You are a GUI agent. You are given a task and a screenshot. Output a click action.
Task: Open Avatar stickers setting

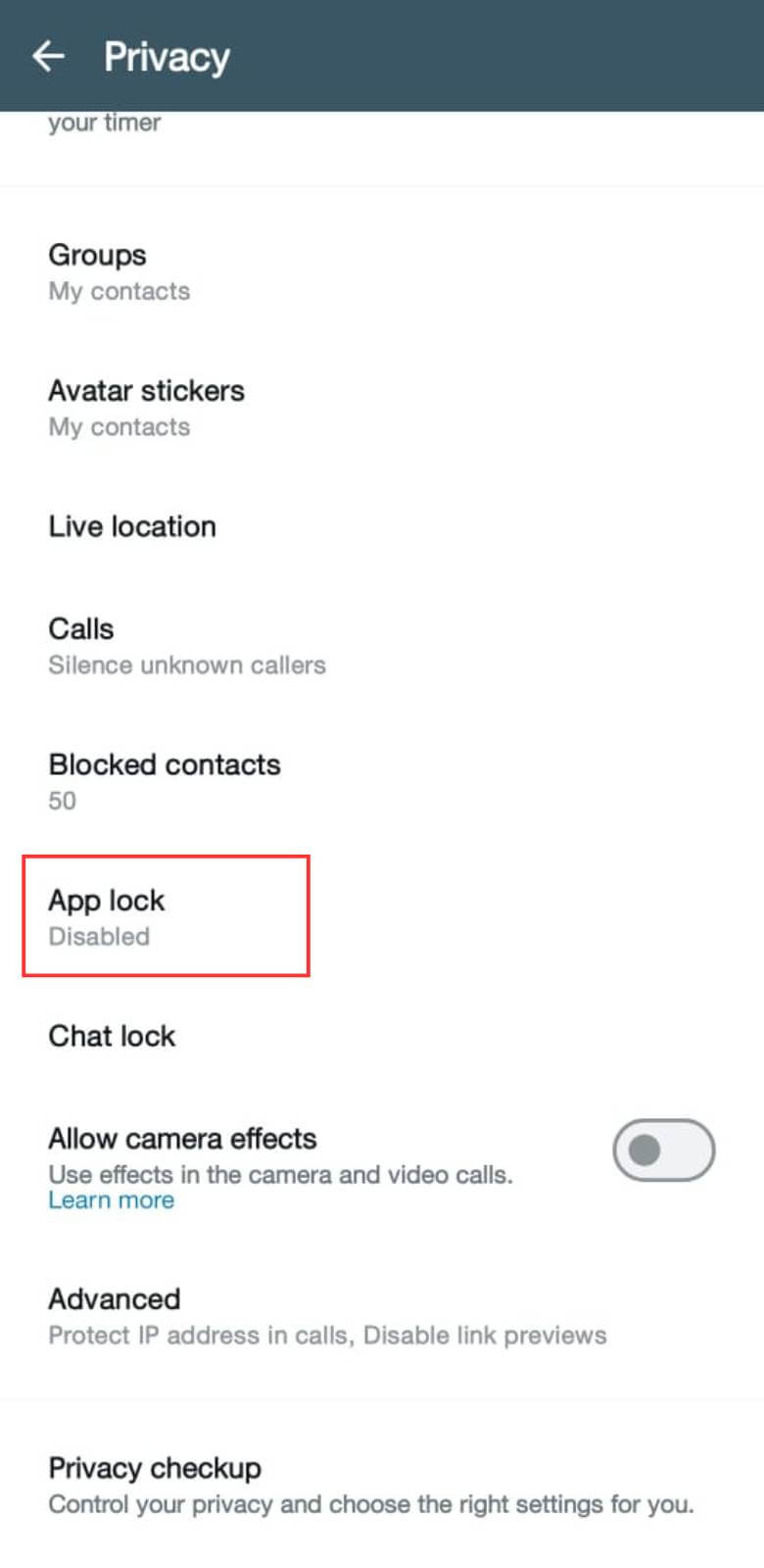click(382, 408)
